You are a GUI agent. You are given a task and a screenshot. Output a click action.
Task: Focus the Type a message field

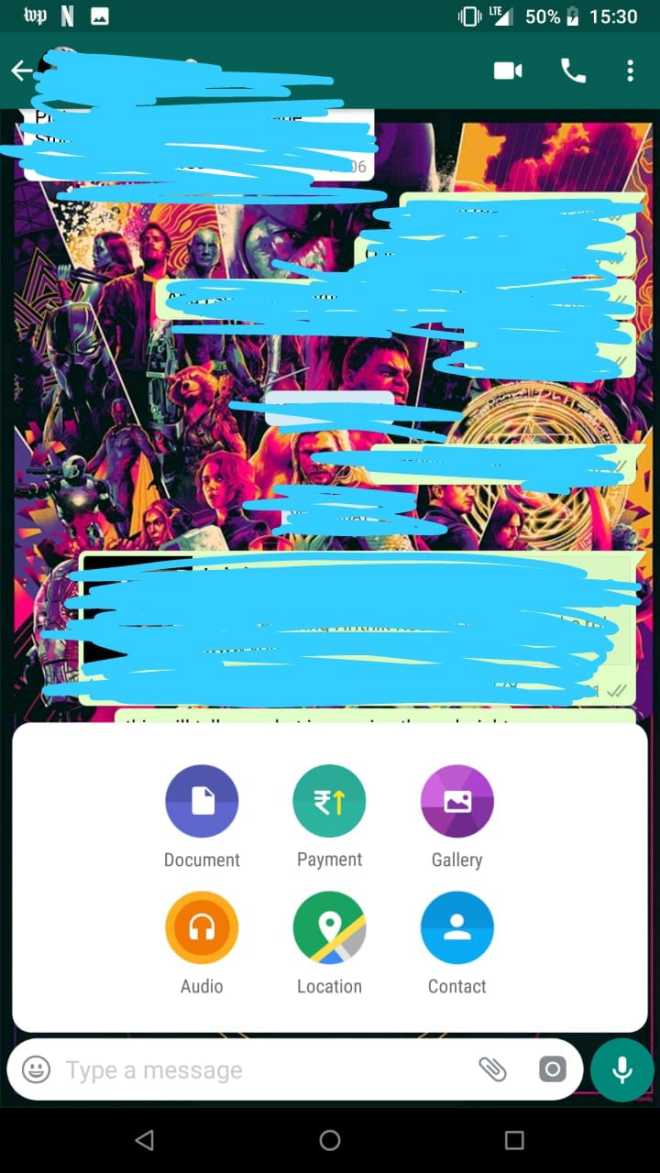250,1070
